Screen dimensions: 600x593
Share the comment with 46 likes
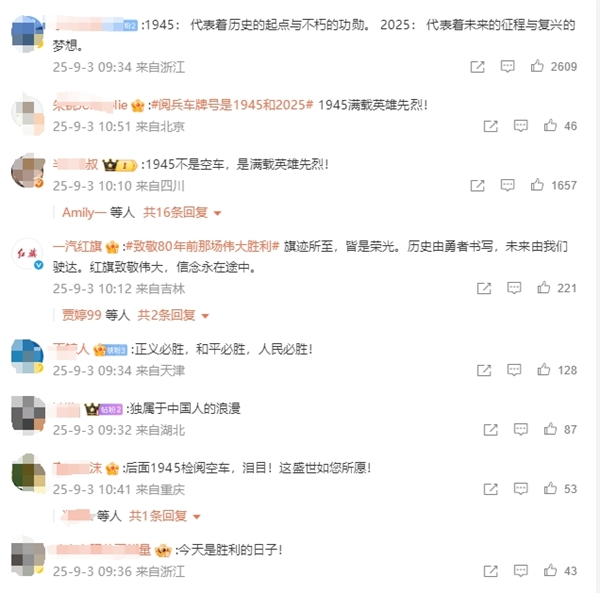point(491,127)
